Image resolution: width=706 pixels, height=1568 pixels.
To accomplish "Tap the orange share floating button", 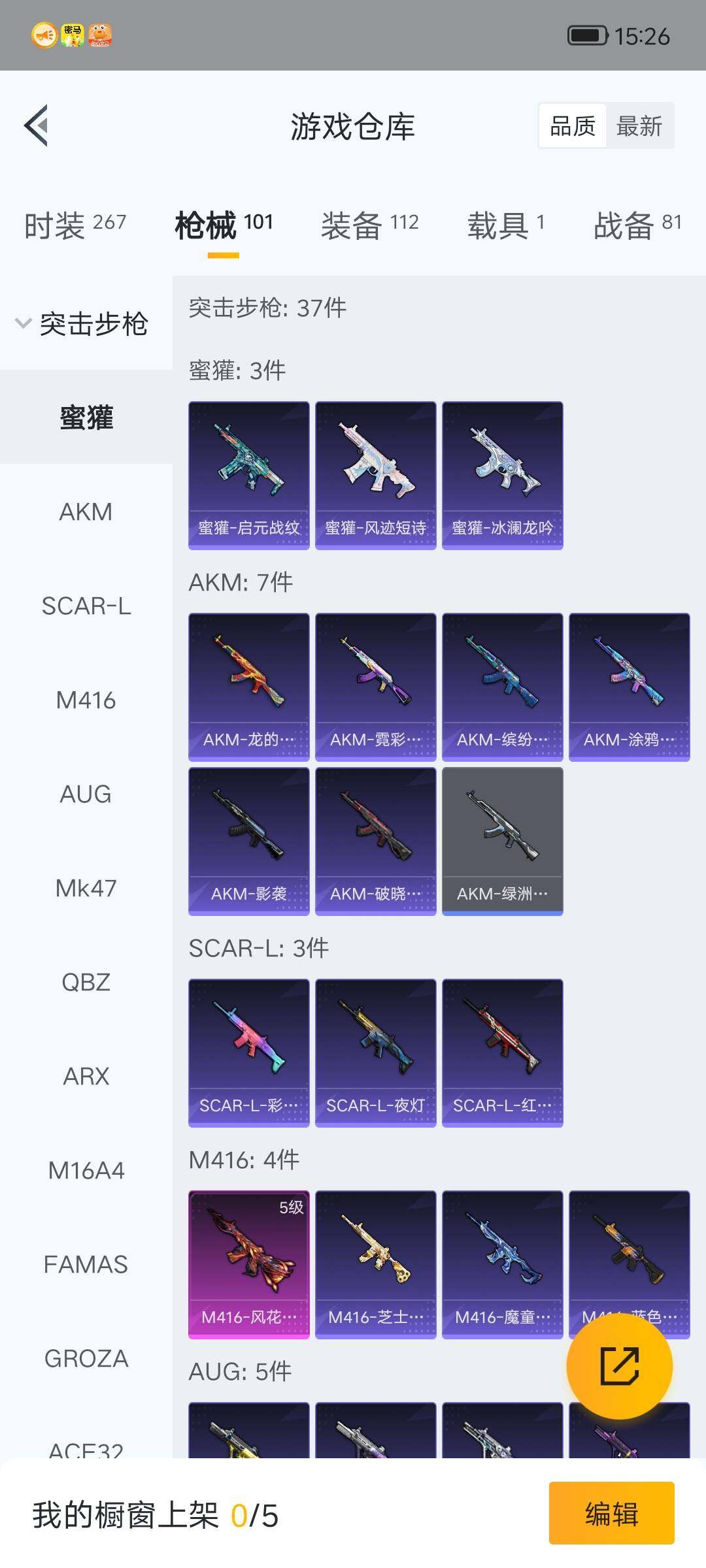I will coord(619,1365).
